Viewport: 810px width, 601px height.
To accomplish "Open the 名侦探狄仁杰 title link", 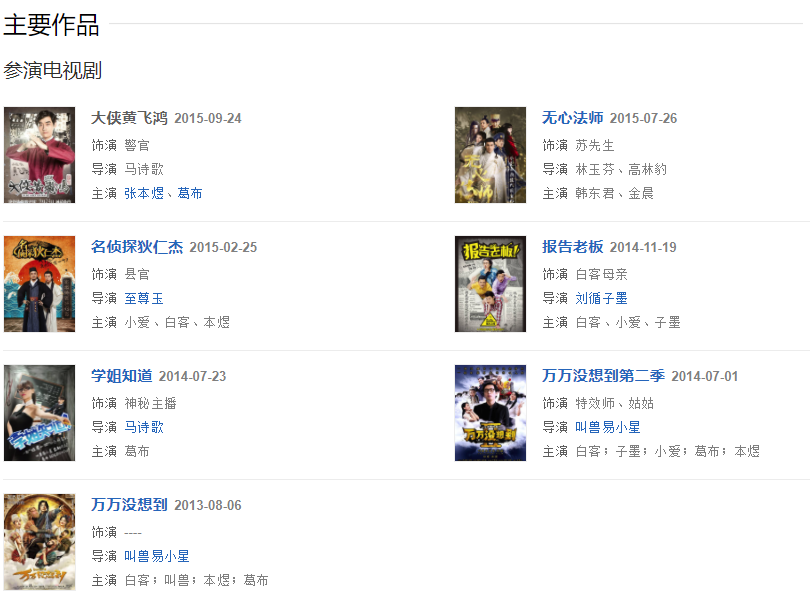I will point(137,247).
